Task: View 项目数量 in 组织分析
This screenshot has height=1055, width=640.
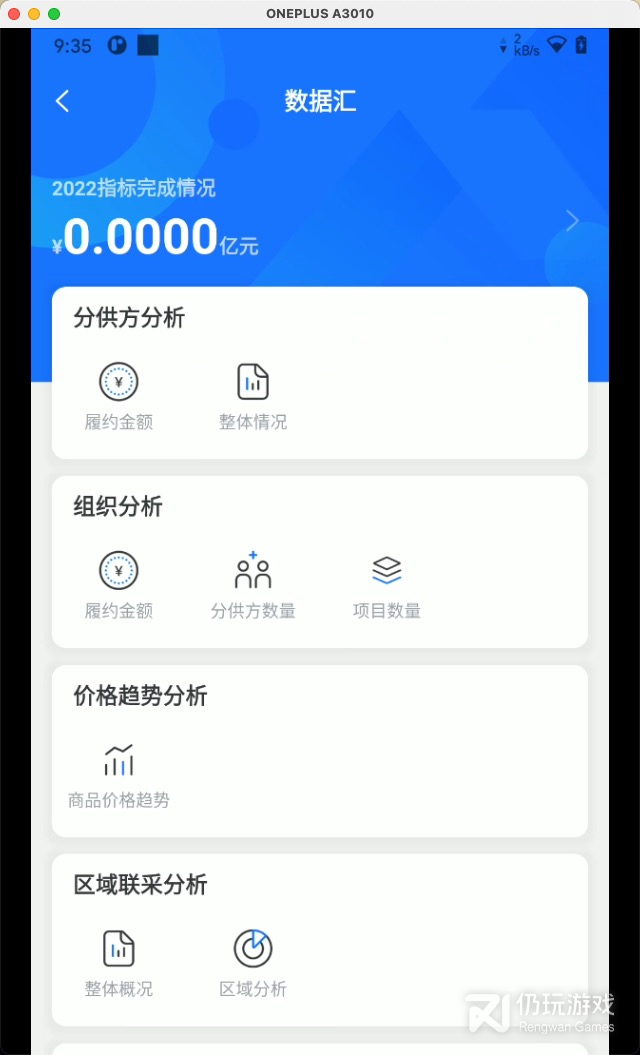Action: tap(387, 585)
